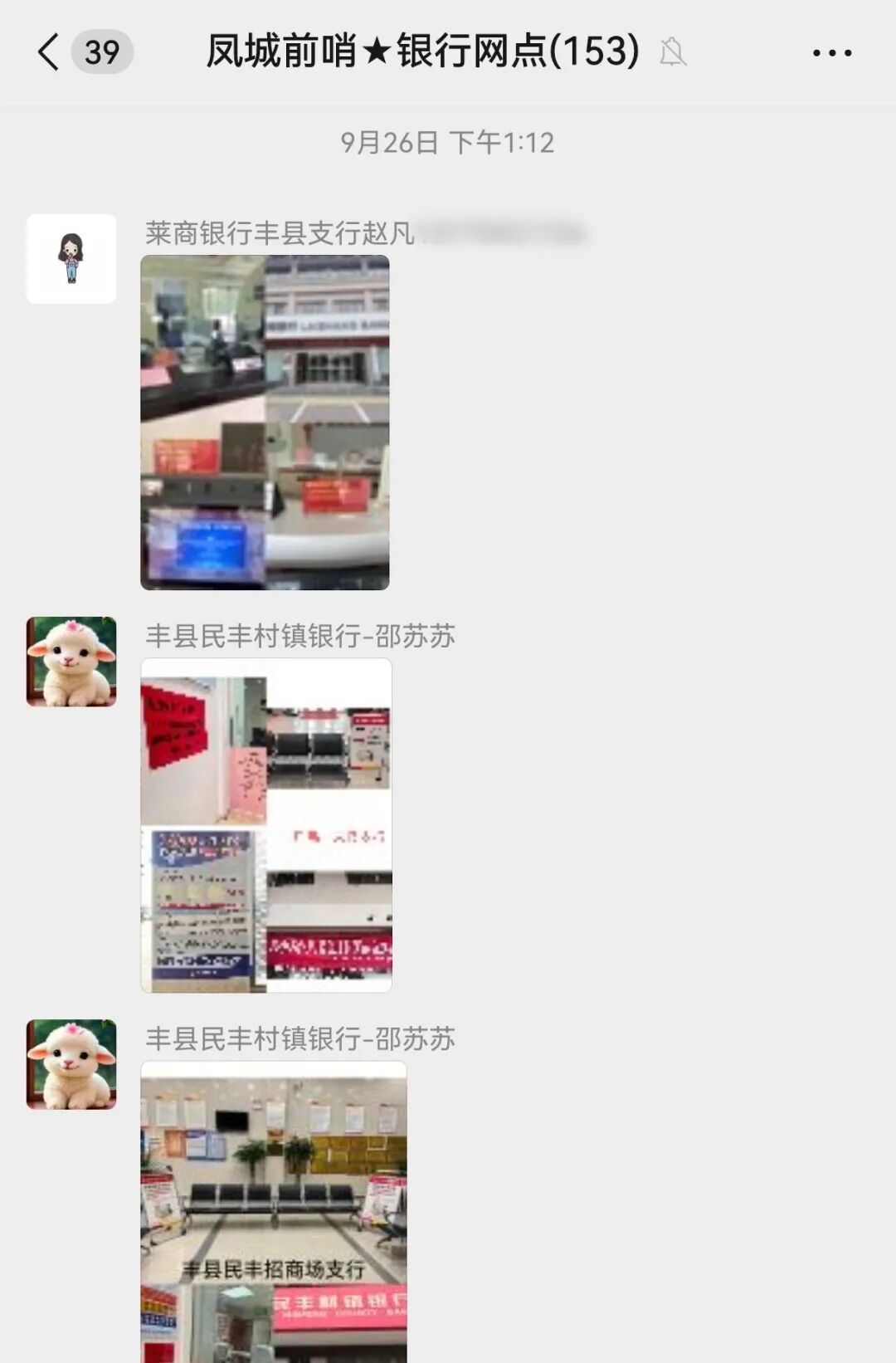Image resolution: width=896 pixels, height=1363 pixels.
Task: Open the first sheep avatar of 邵苏苏
Action: click(71, 662)
